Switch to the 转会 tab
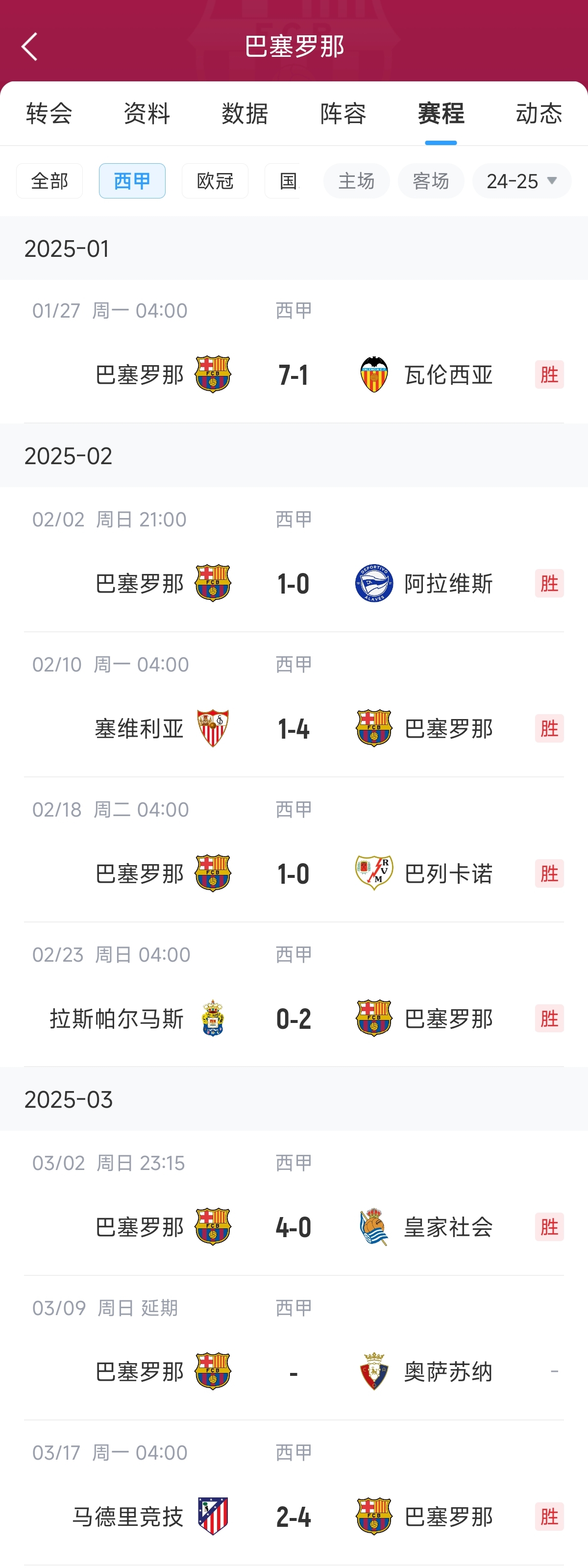This screenshot has height=1568, width=588. 49,114
